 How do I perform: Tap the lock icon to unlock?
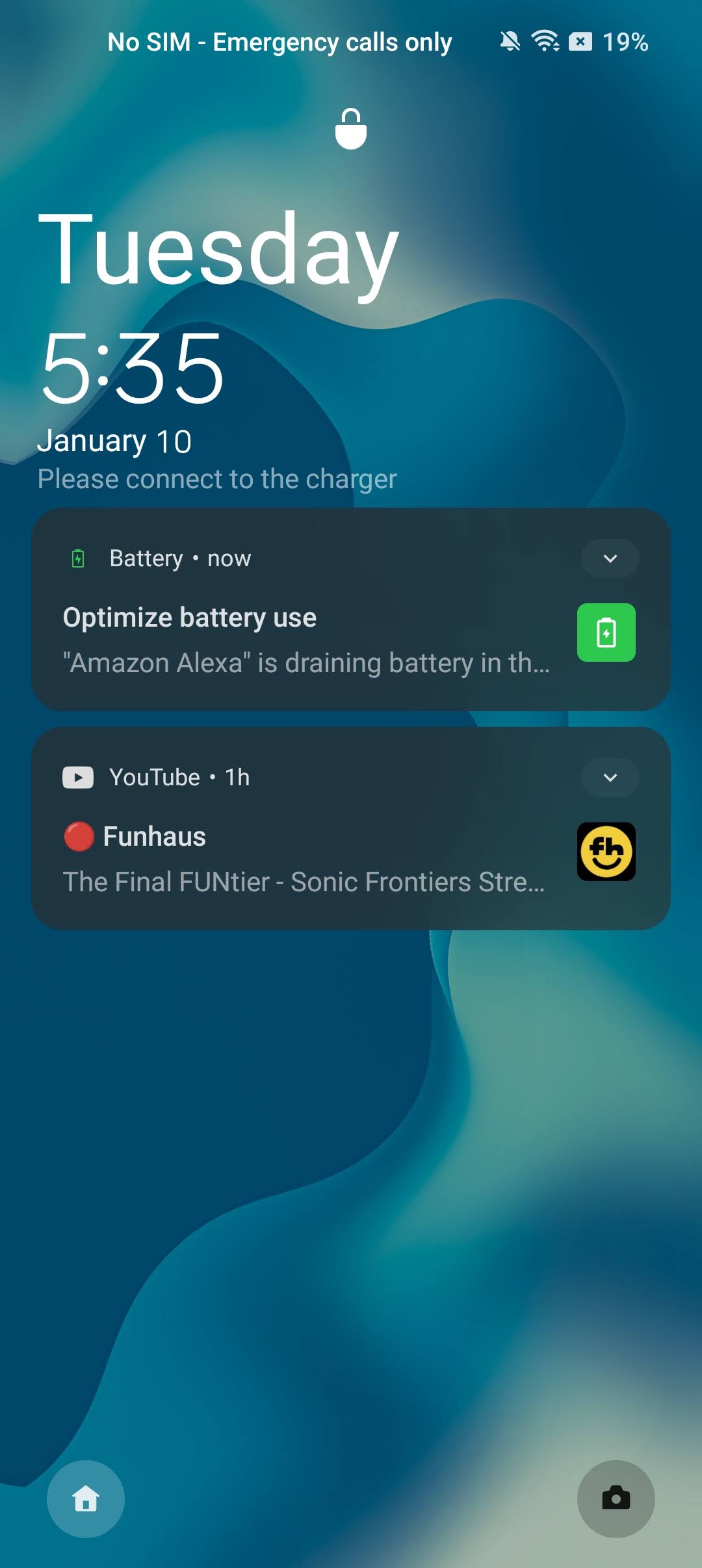coord(351,129)
